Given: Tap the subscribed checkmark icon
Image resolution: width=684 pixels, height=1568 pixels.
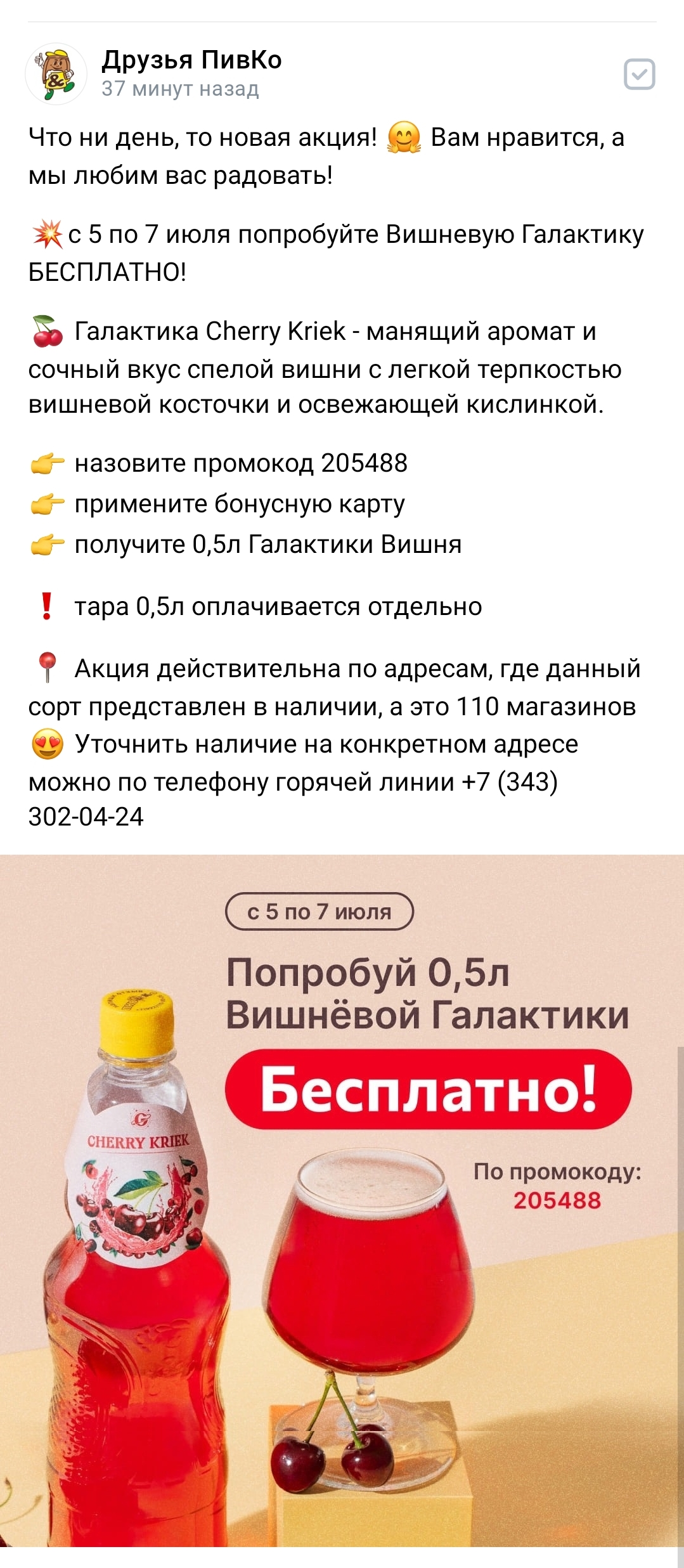Looking at the screenshot, I should point(640,74).
